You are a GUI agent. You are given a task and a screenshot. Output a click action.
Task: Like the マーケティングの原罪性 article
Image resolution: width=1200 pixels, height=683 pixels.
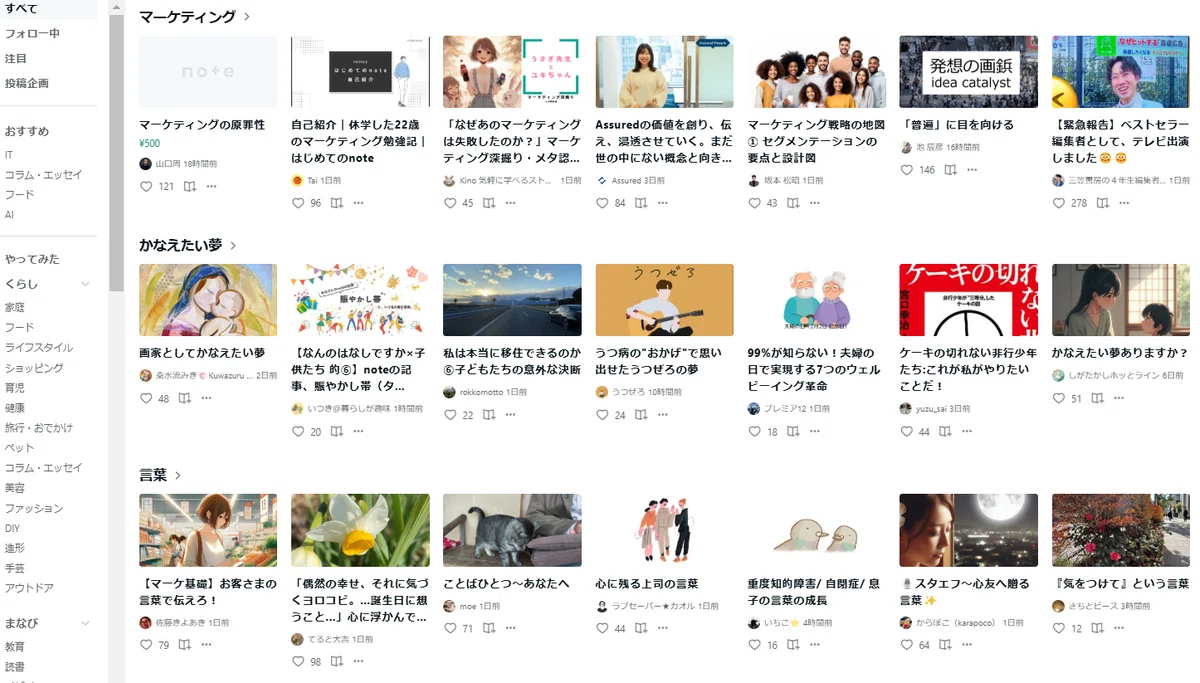point(146,187)
